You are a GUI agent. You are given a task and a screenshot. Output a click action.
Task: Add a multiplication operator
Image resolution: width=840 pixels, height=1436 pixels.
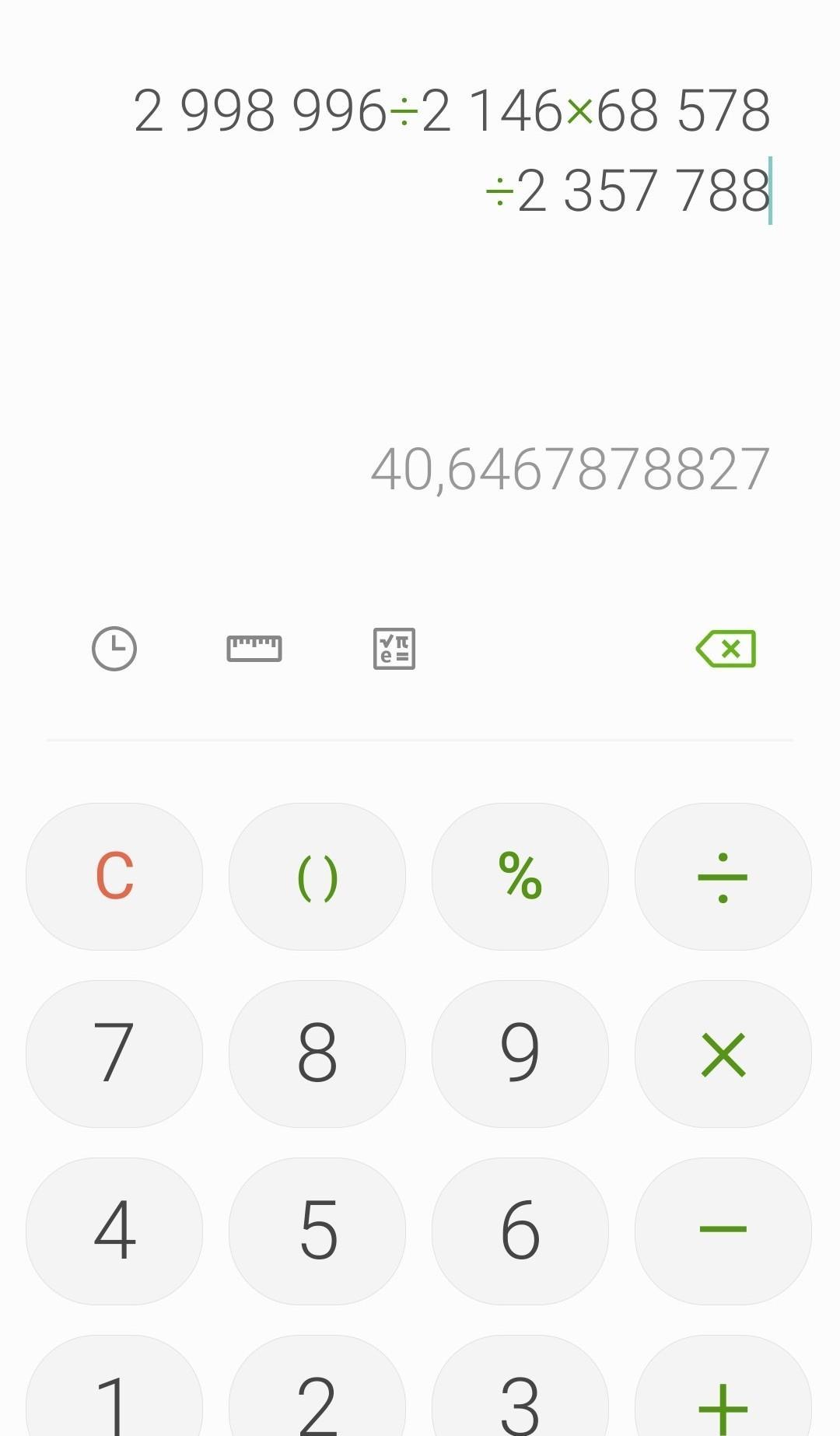[x=723, y=1053]
